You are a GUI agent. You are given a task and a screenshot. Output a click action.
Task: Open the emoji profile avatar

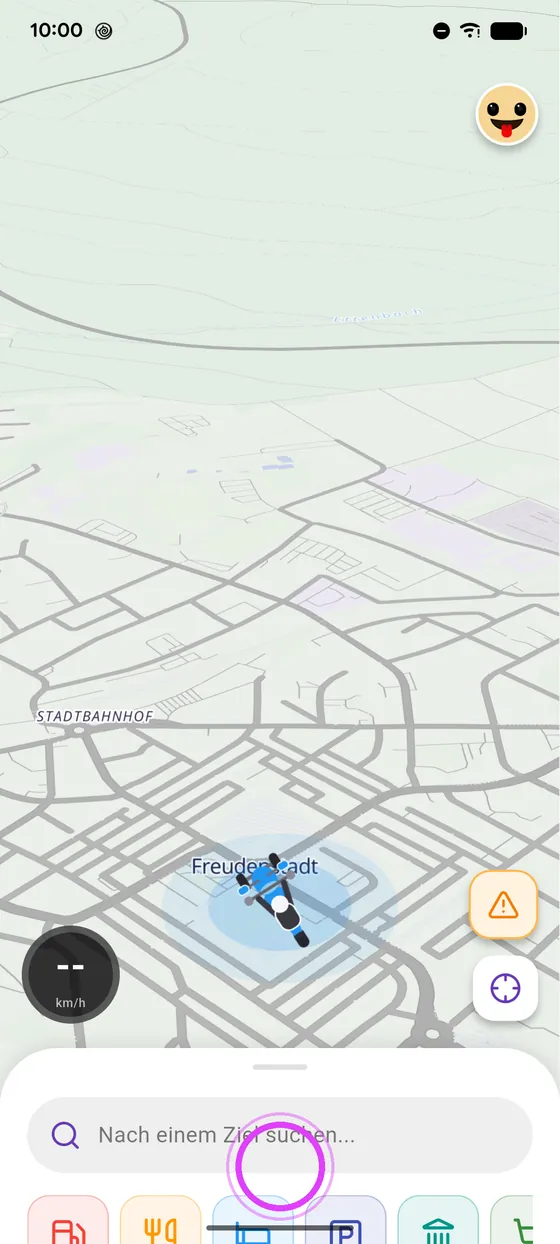(x=507, y=115)
